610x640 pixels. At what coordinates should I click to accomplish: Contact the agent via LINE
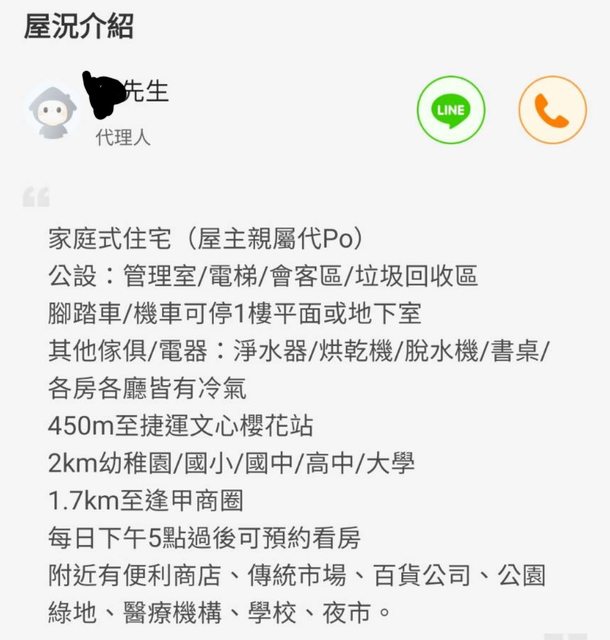point(450,110)
